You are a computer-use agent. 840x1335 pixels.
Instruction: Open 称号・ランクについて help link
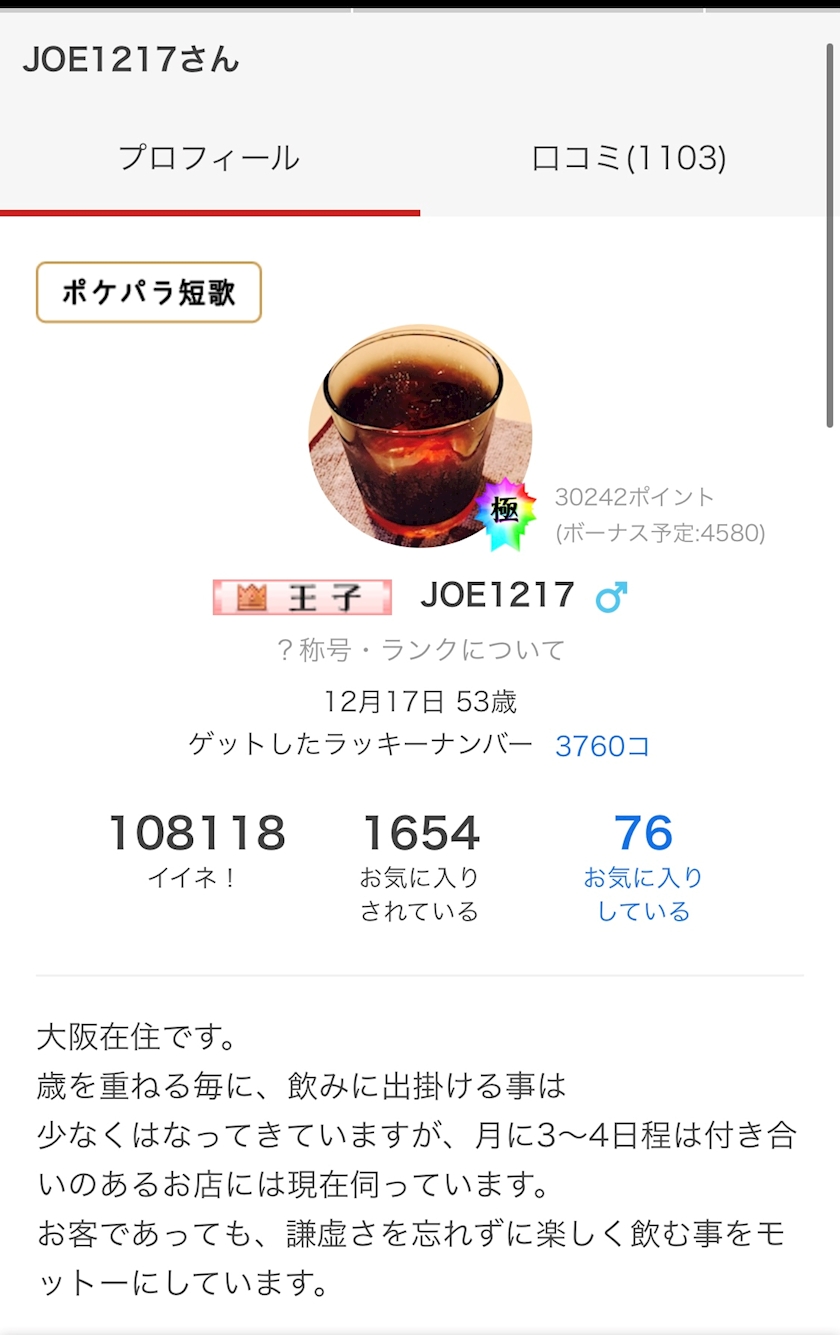click(x=420, y=650)
